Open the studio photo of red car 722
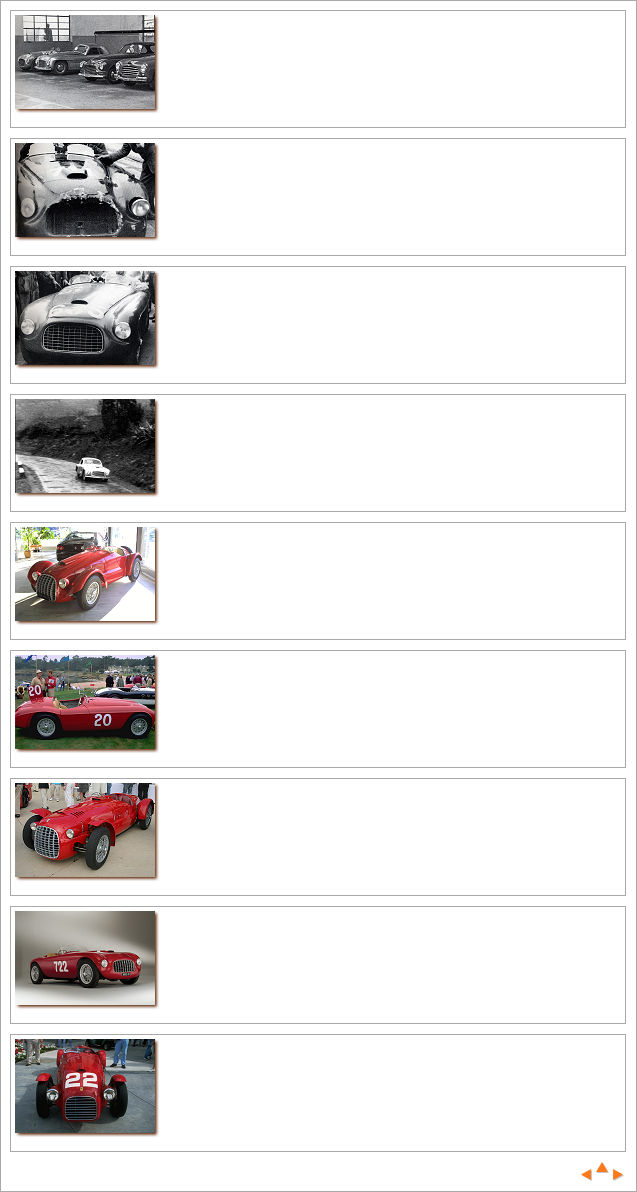 85,957
